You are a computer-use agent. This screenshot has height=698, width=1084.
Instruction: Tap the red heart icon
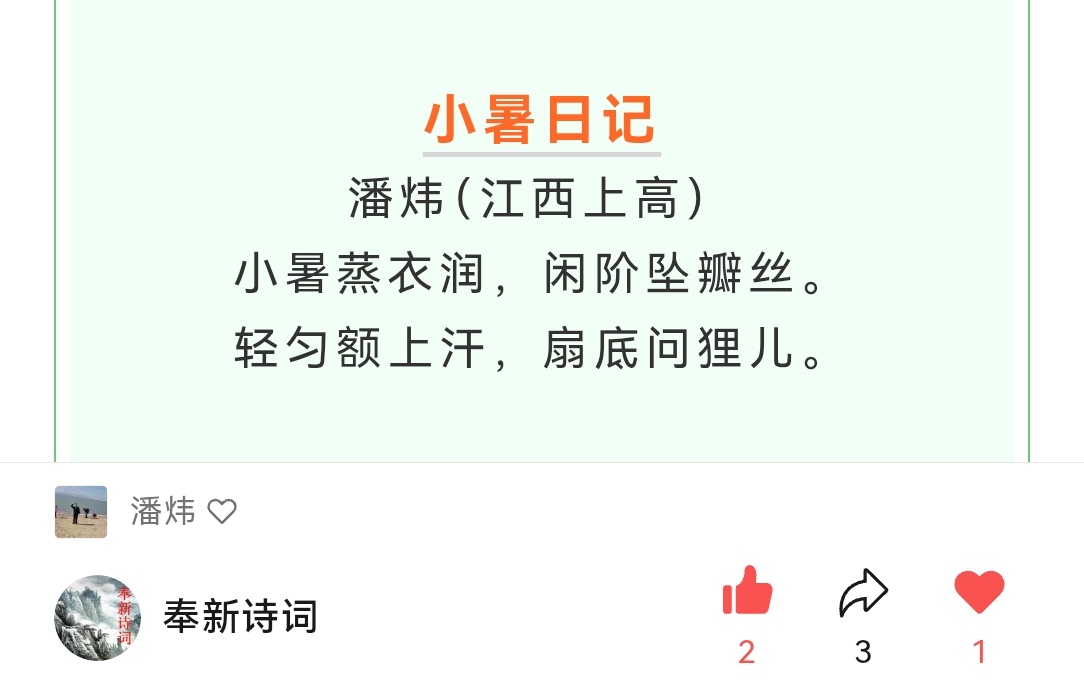(979, 593)
